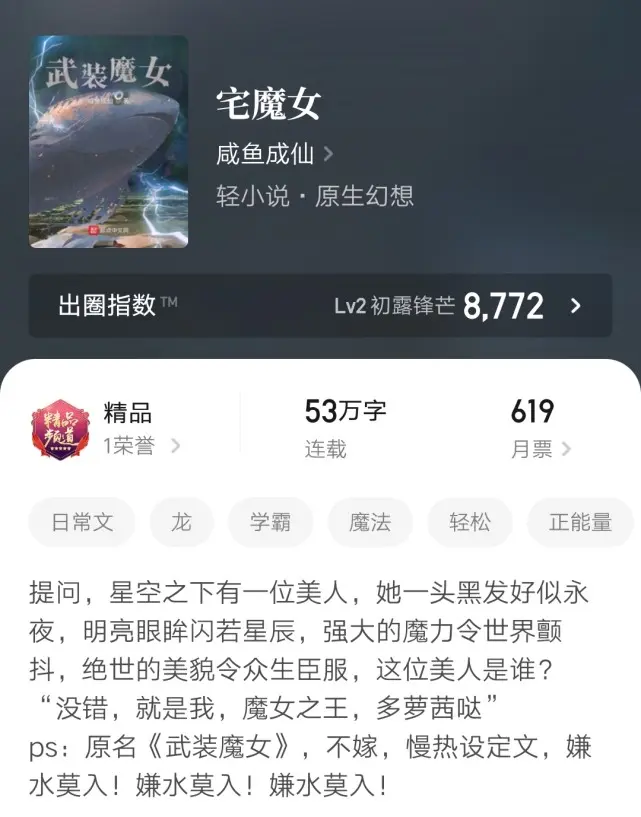Select the 龙 tag chip
Viewport: 641px width, 817px height.
(181, 522)
